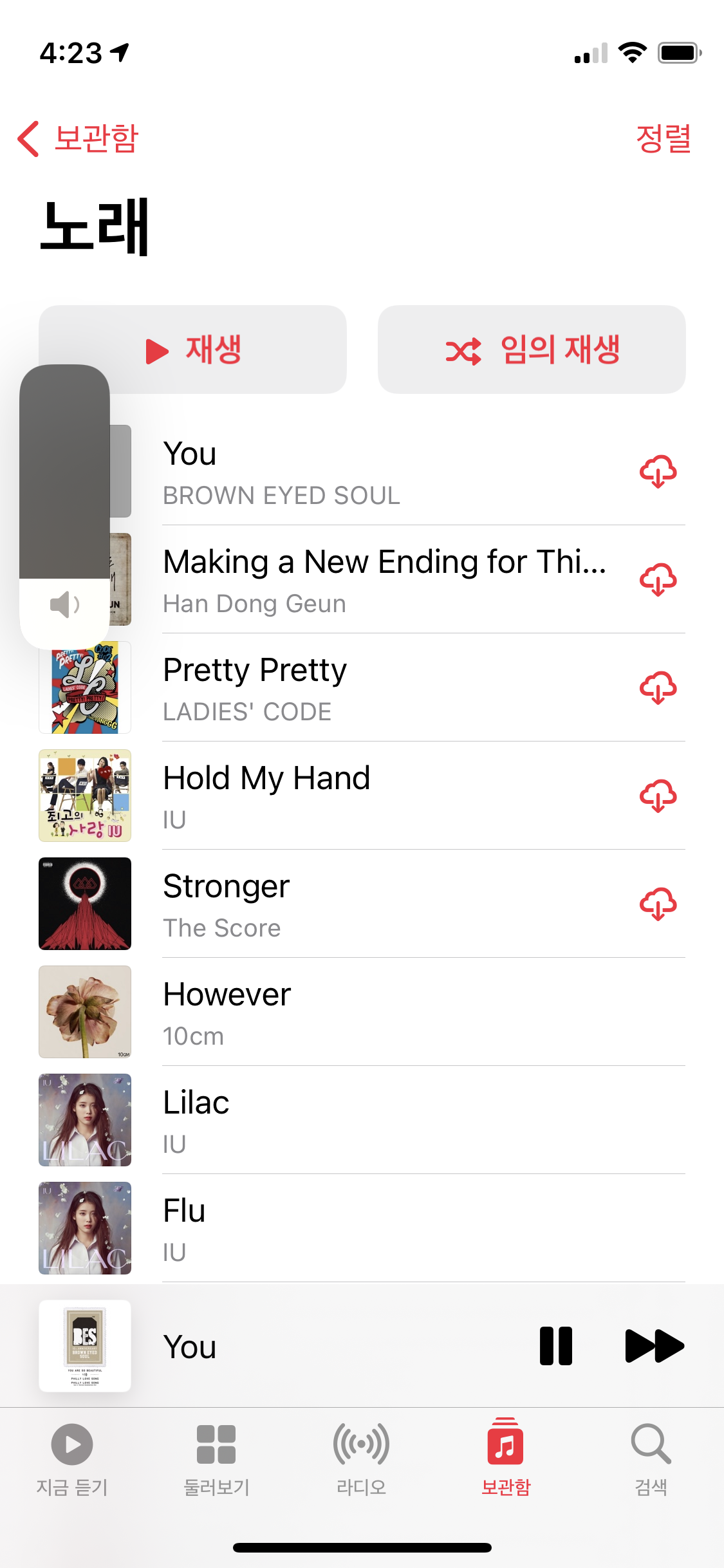This screenshot has height=1568, width=724.
Task: Download Hold My Hand by IU
Action: [658, 796]
